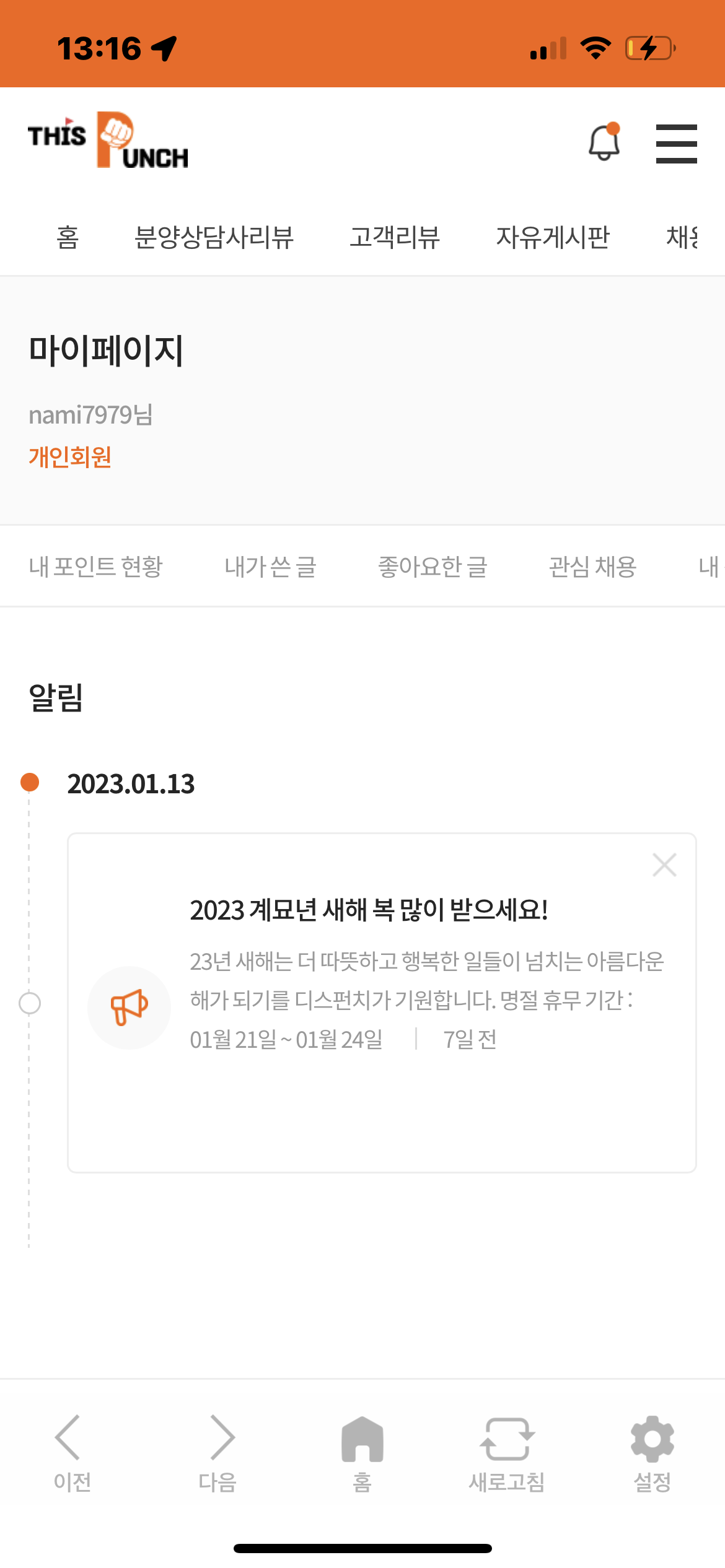Switch to the 자유게시판 tab
The height and width of the screenshot is (1568, 725).
[553, 237]
